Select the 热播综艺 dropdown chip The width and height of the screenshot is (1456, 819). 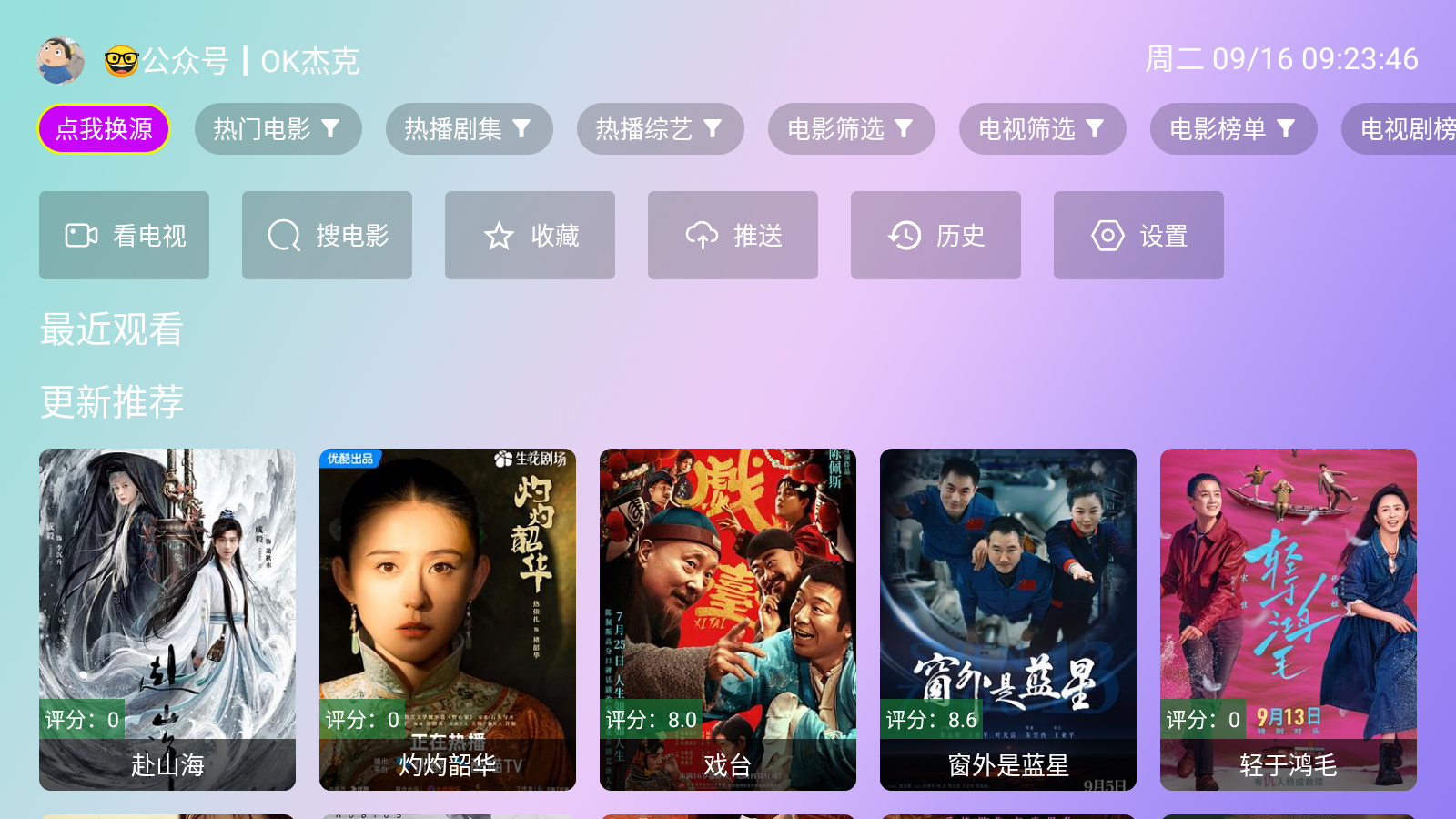tap(660, 129)
